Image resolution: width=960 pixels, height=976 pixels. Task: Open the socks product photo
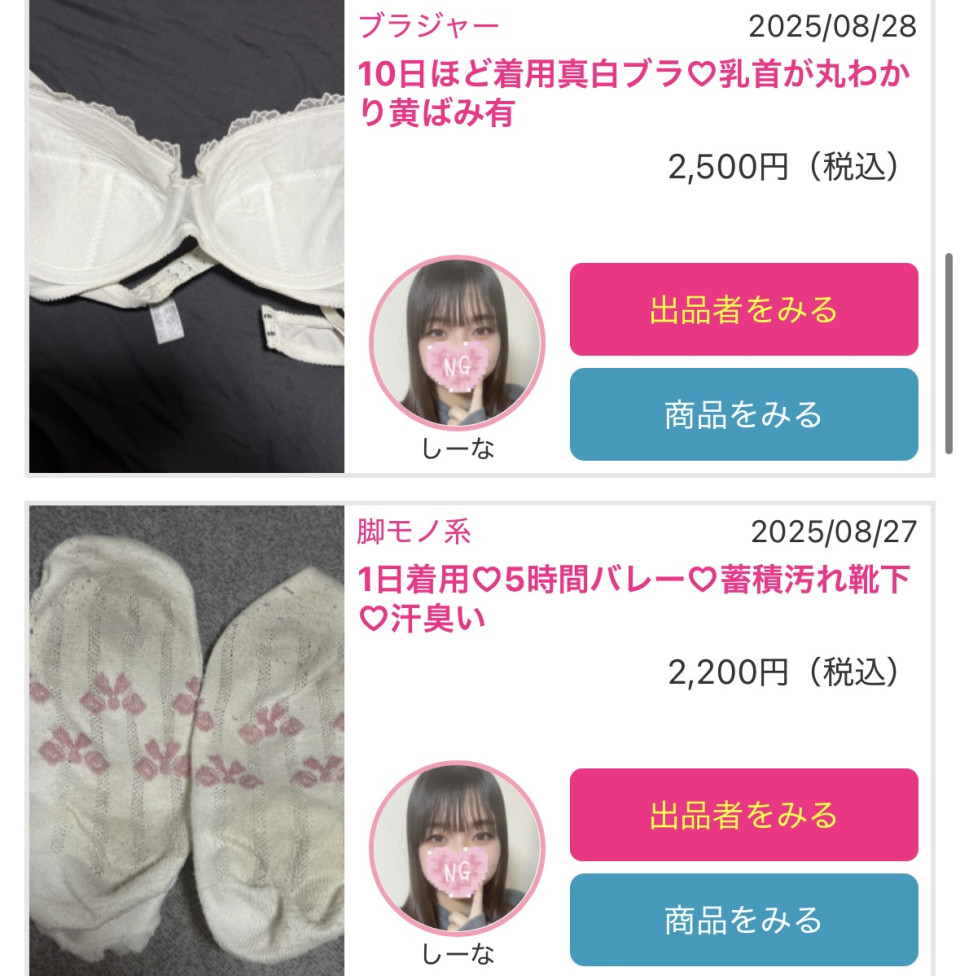pyautogui.click(x=187, y=740)
